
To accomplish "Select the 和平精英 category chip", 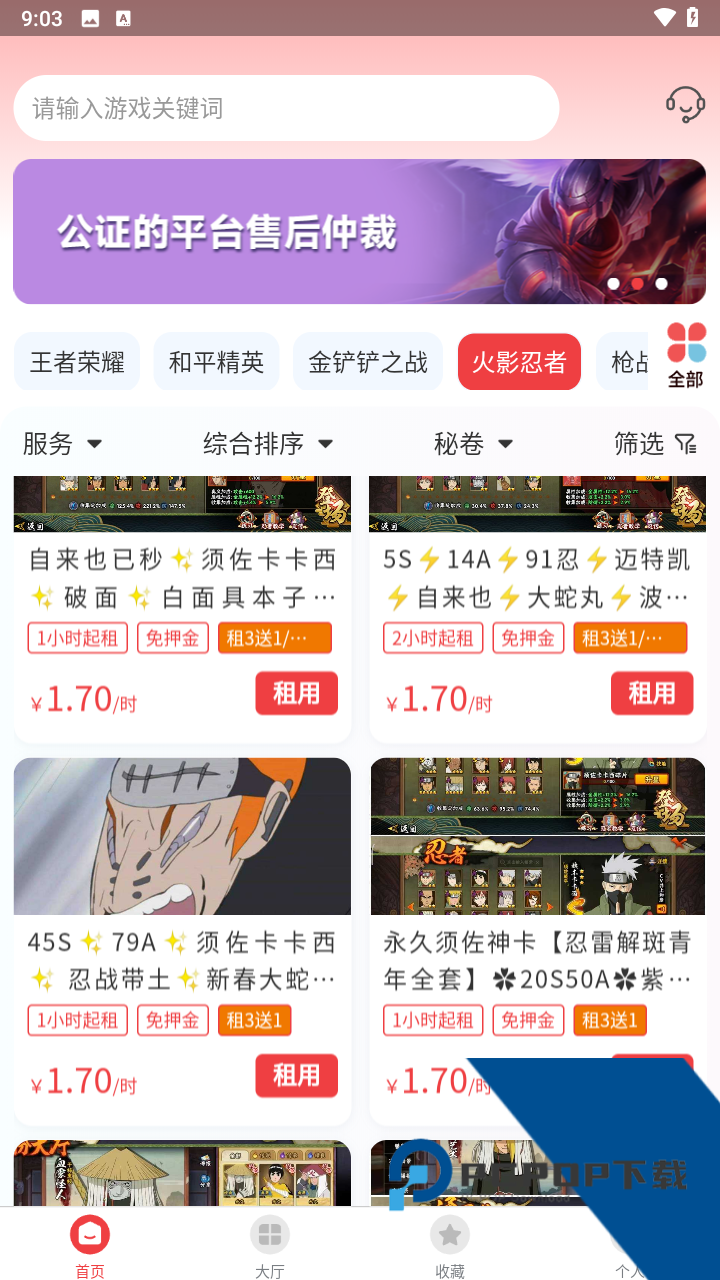I will (216, 361).
